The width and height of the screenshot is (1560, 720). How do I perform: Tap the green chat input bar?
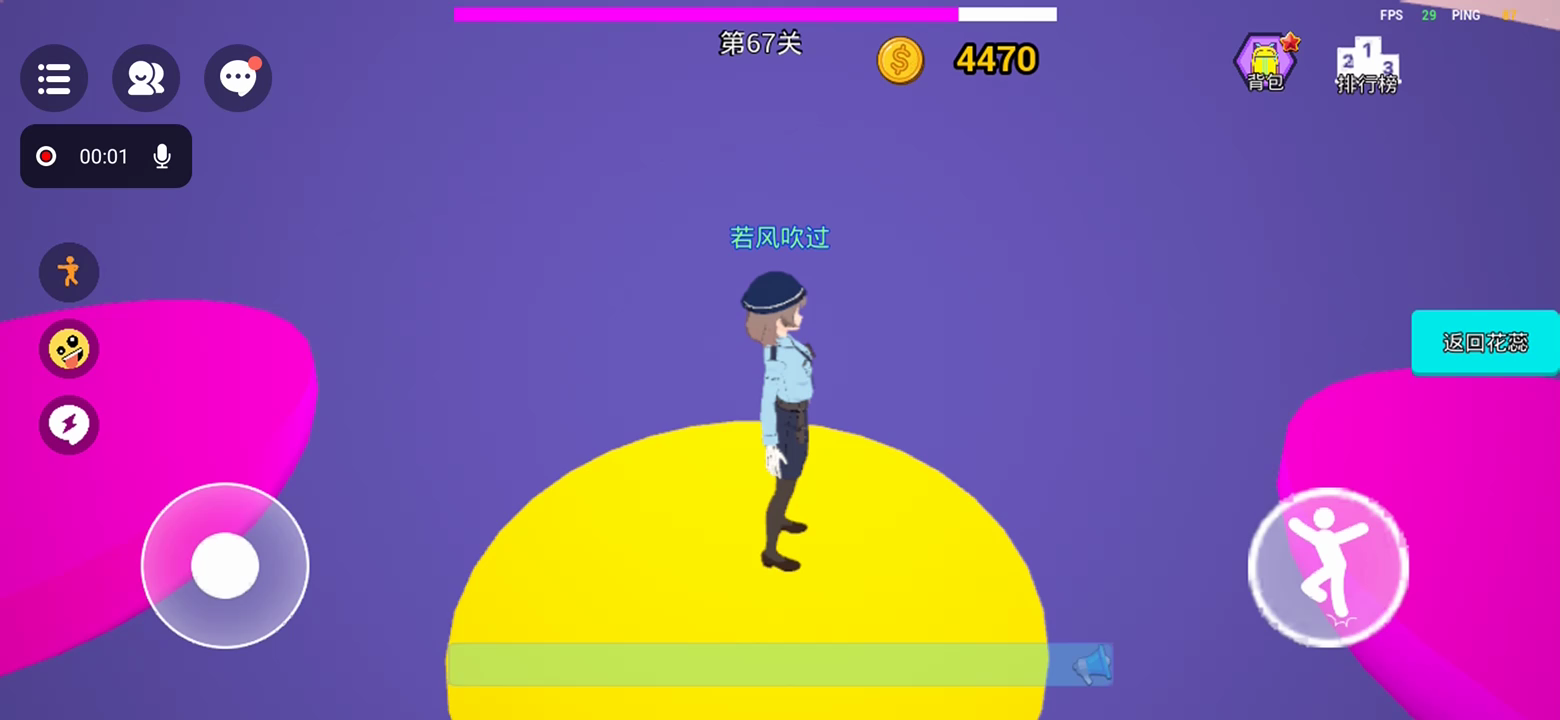pyautogui.click(x=748, y=664)
